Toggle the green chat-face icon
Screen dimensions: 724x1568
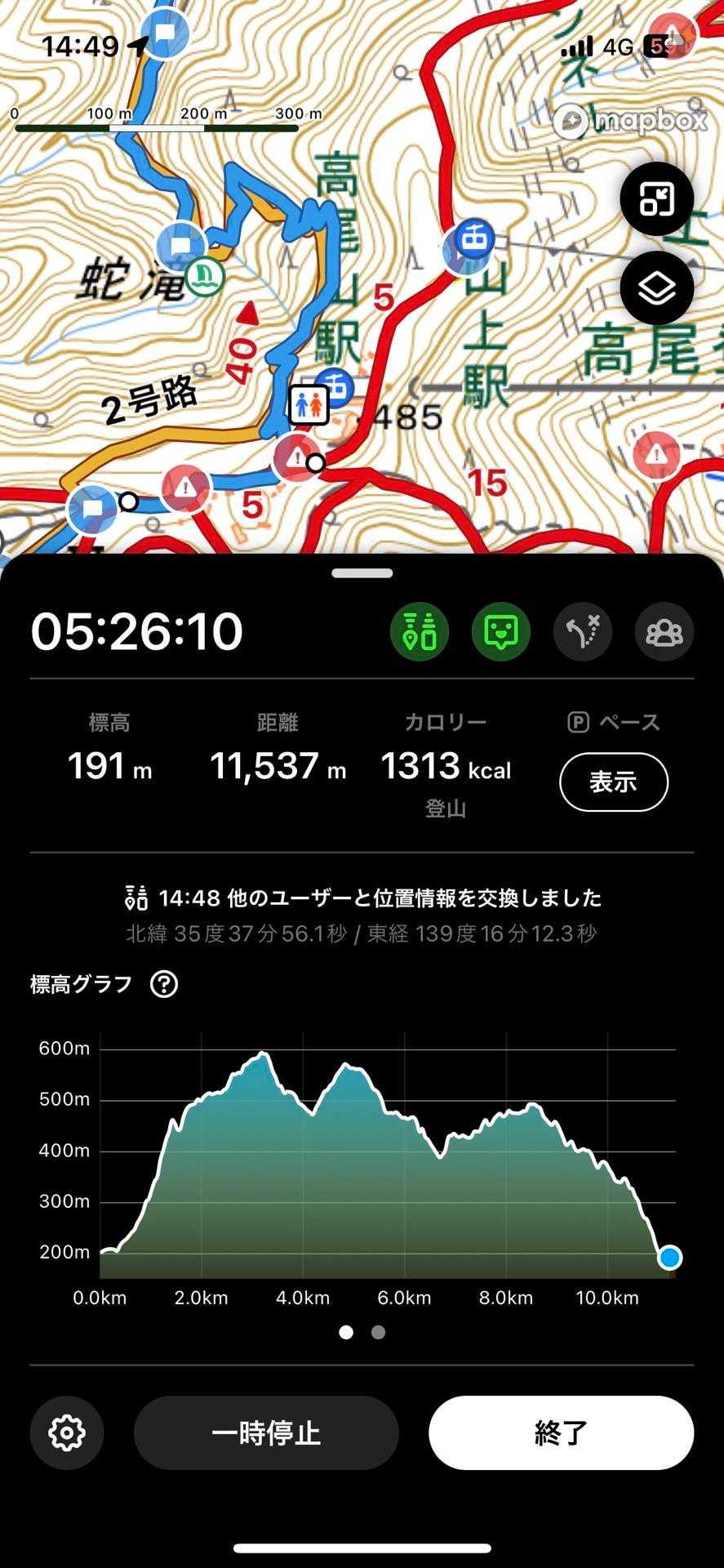click(501, 632)
